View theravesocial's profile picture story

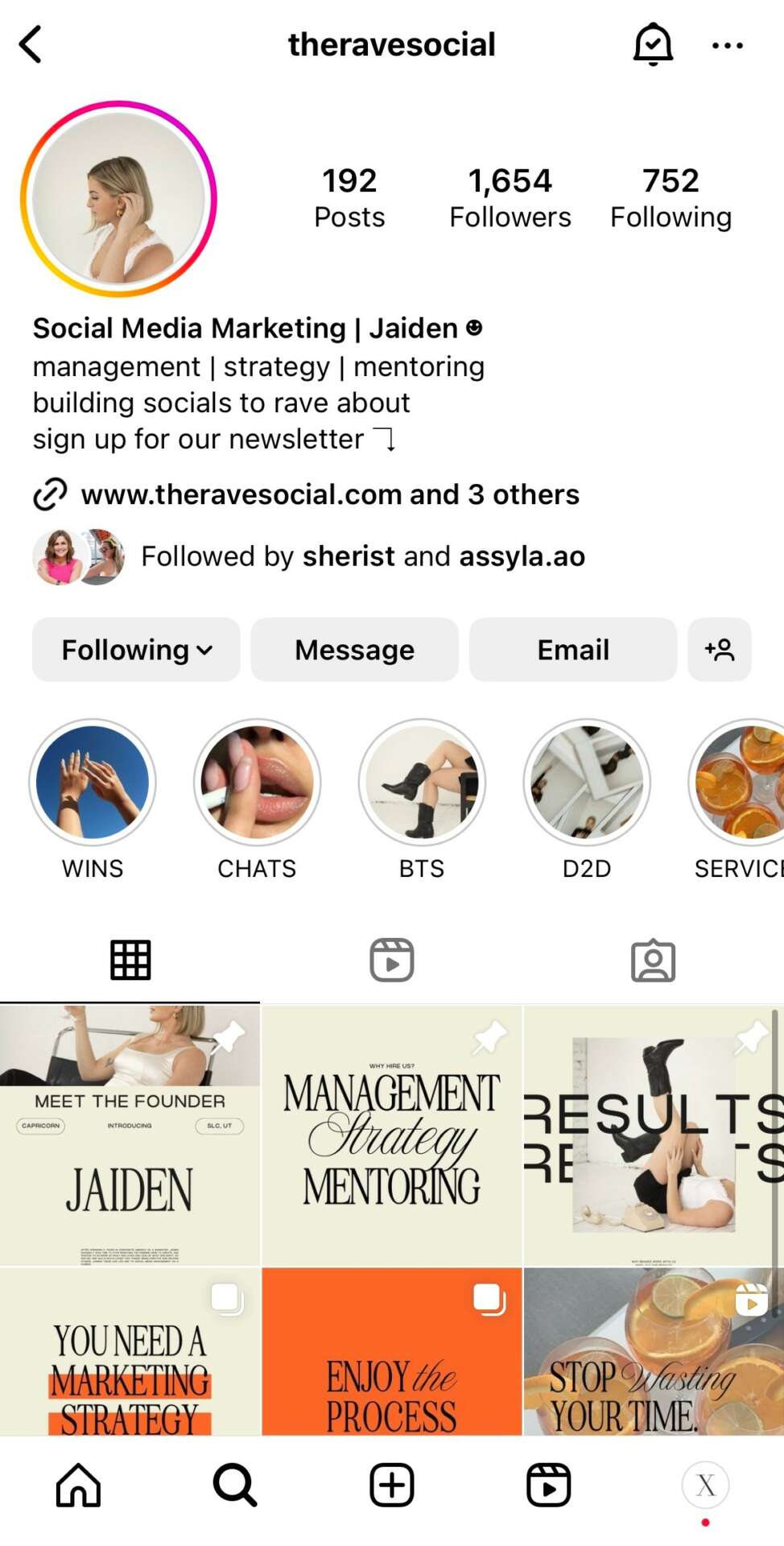(x=119, y=199)
